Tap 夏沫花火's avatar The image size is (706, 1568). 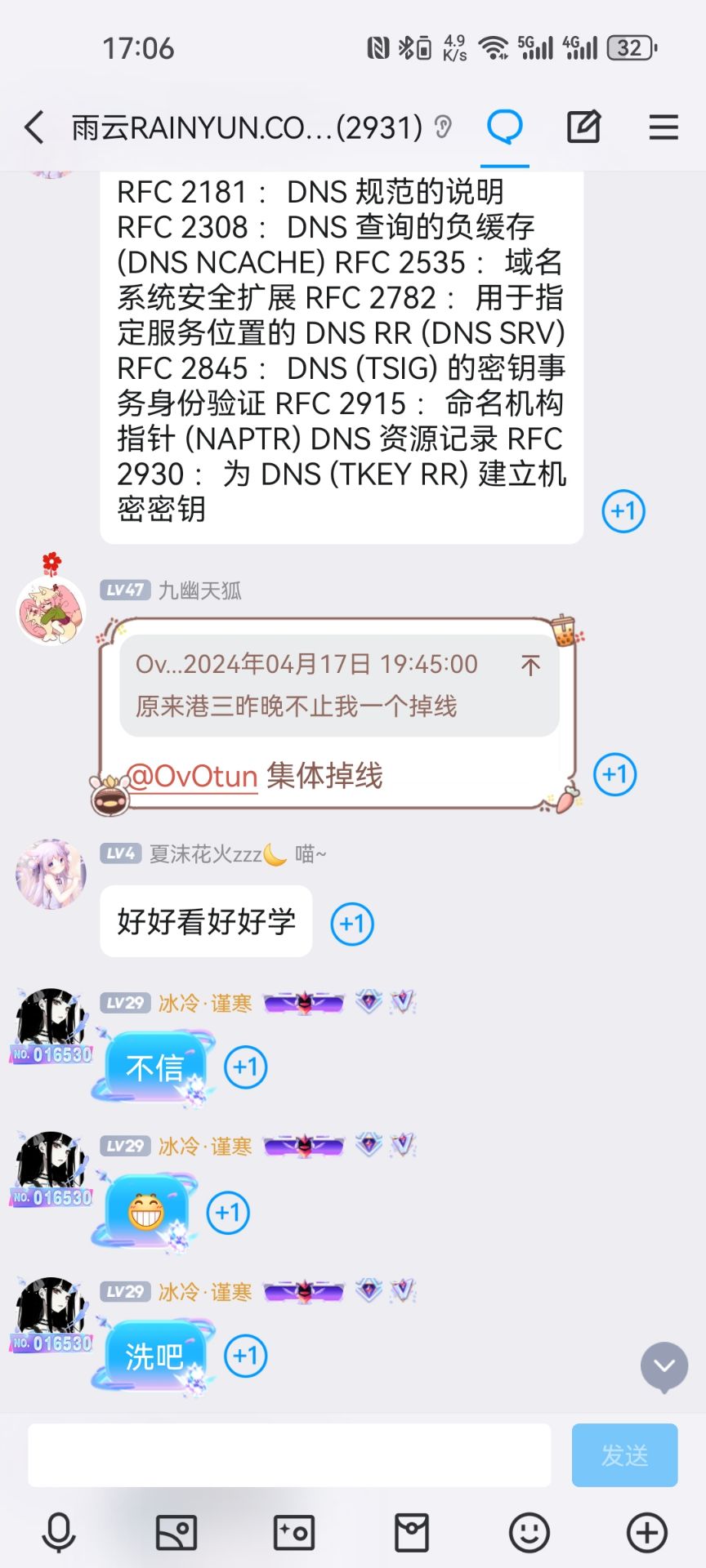coord(51,874)
